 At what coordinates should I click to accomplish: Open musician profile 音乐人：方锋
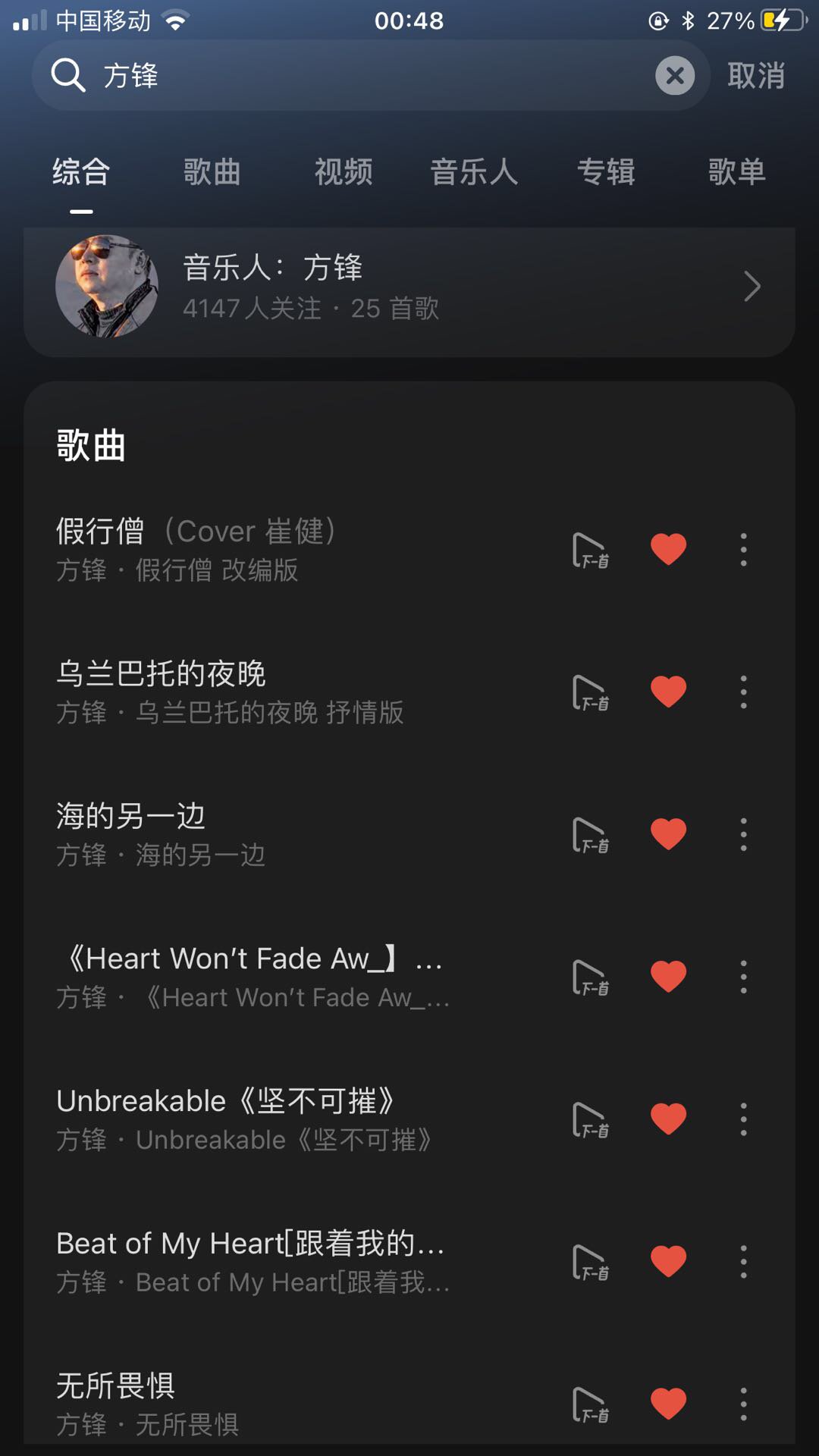point(409,287)
